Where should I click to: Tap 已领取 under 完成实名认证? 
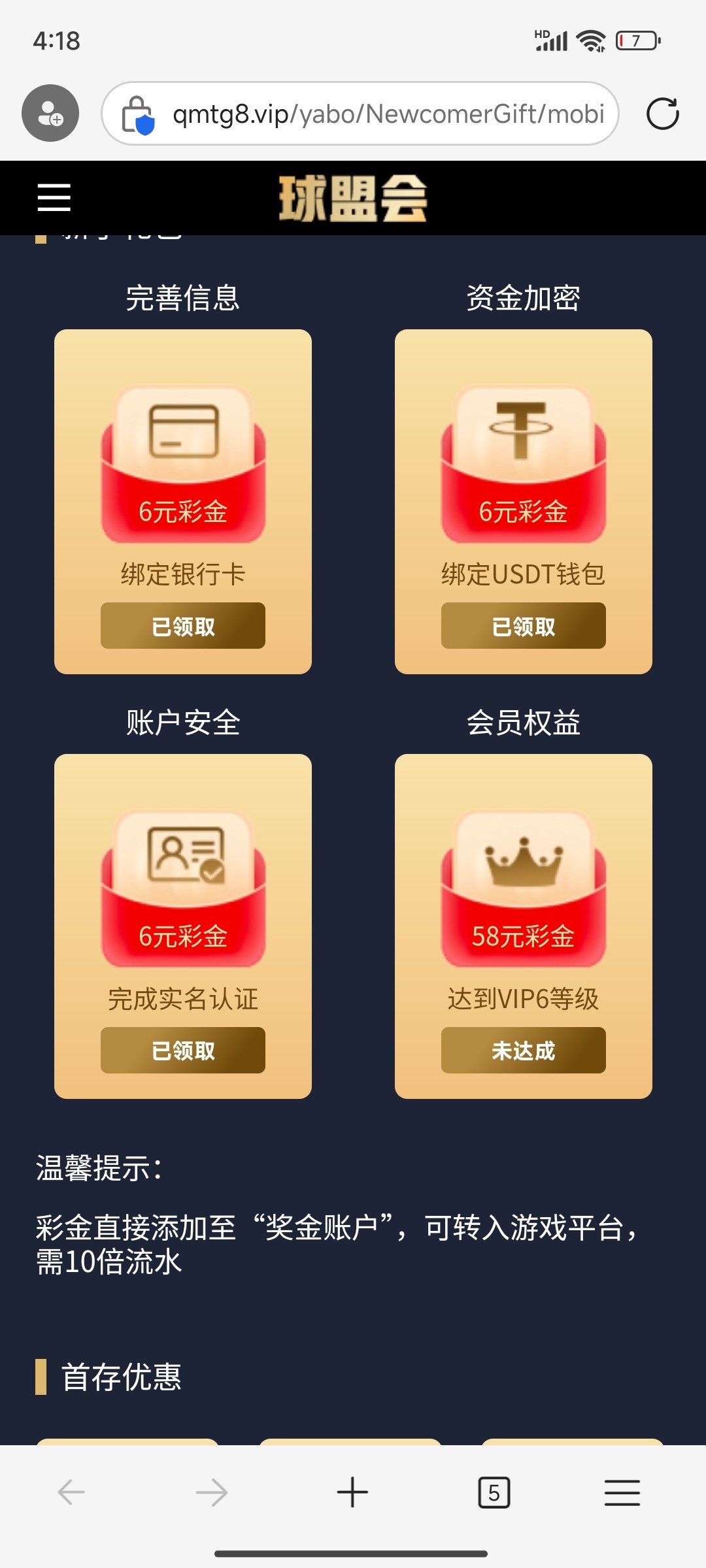(183, 1050)
